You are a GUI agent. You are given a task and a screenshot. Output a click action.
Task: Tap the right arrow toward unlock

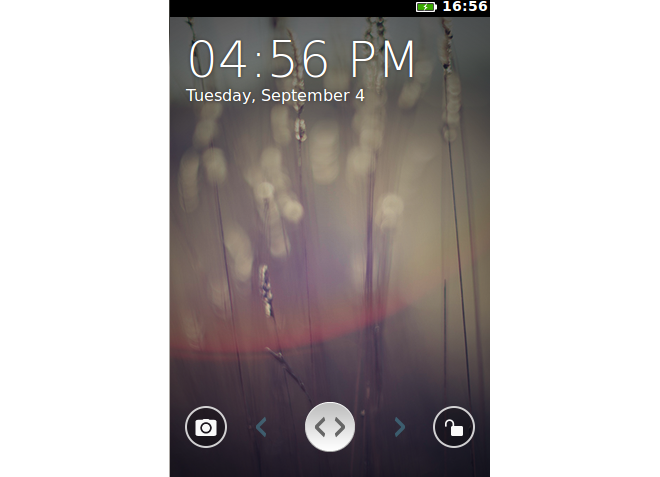[x=400, y=428]
